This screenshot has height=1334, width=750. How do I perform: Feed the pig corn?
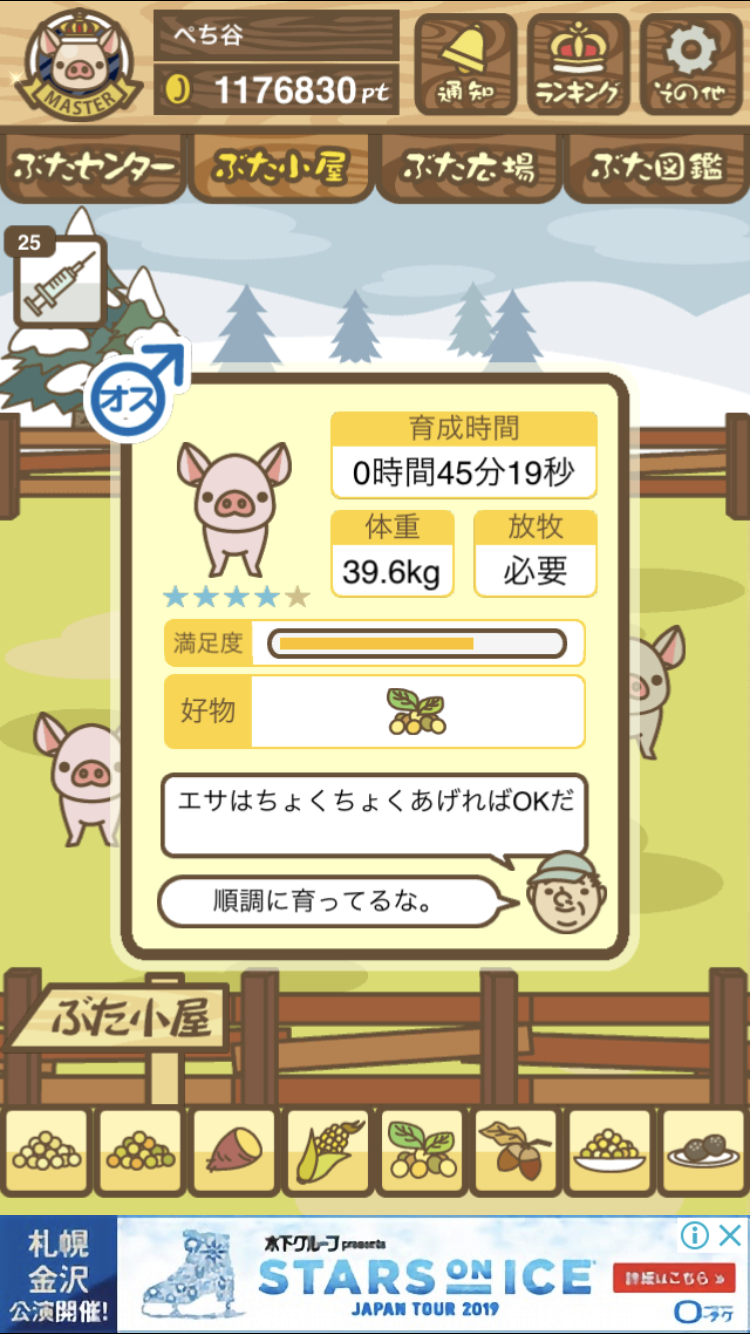click(x=327, y=1152)
